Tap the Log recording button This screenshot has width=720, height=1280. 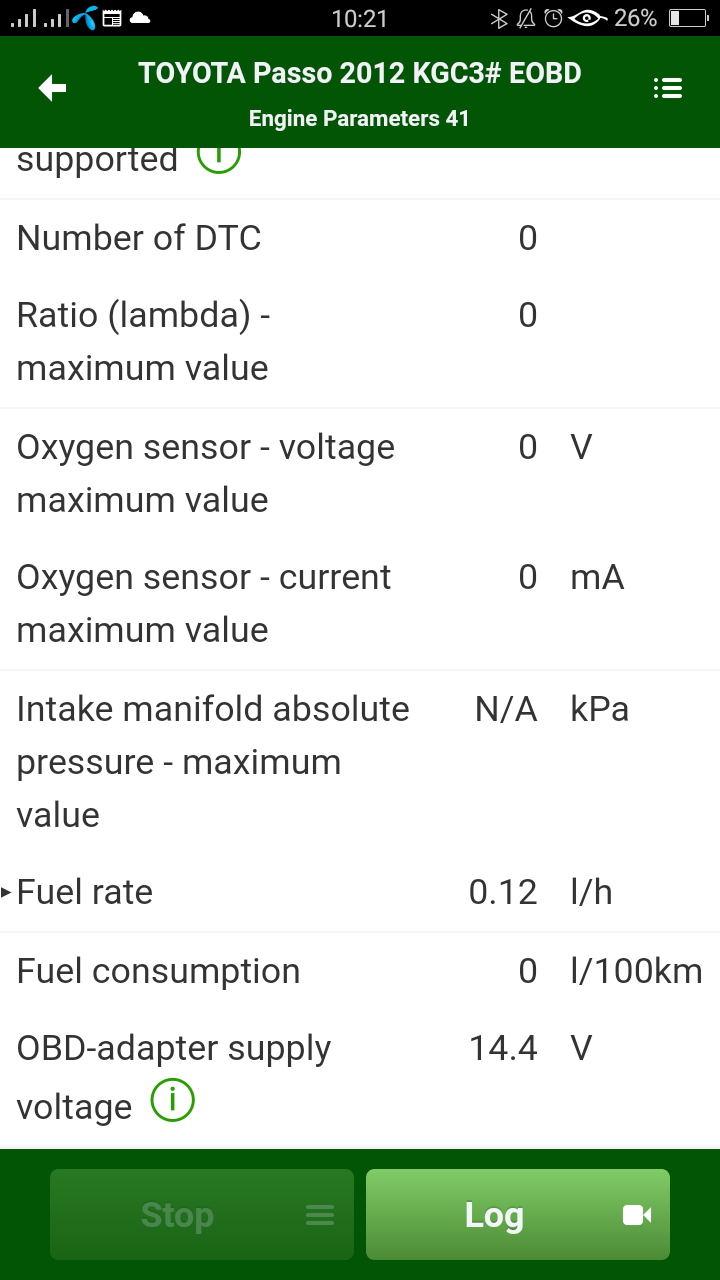517,1214
